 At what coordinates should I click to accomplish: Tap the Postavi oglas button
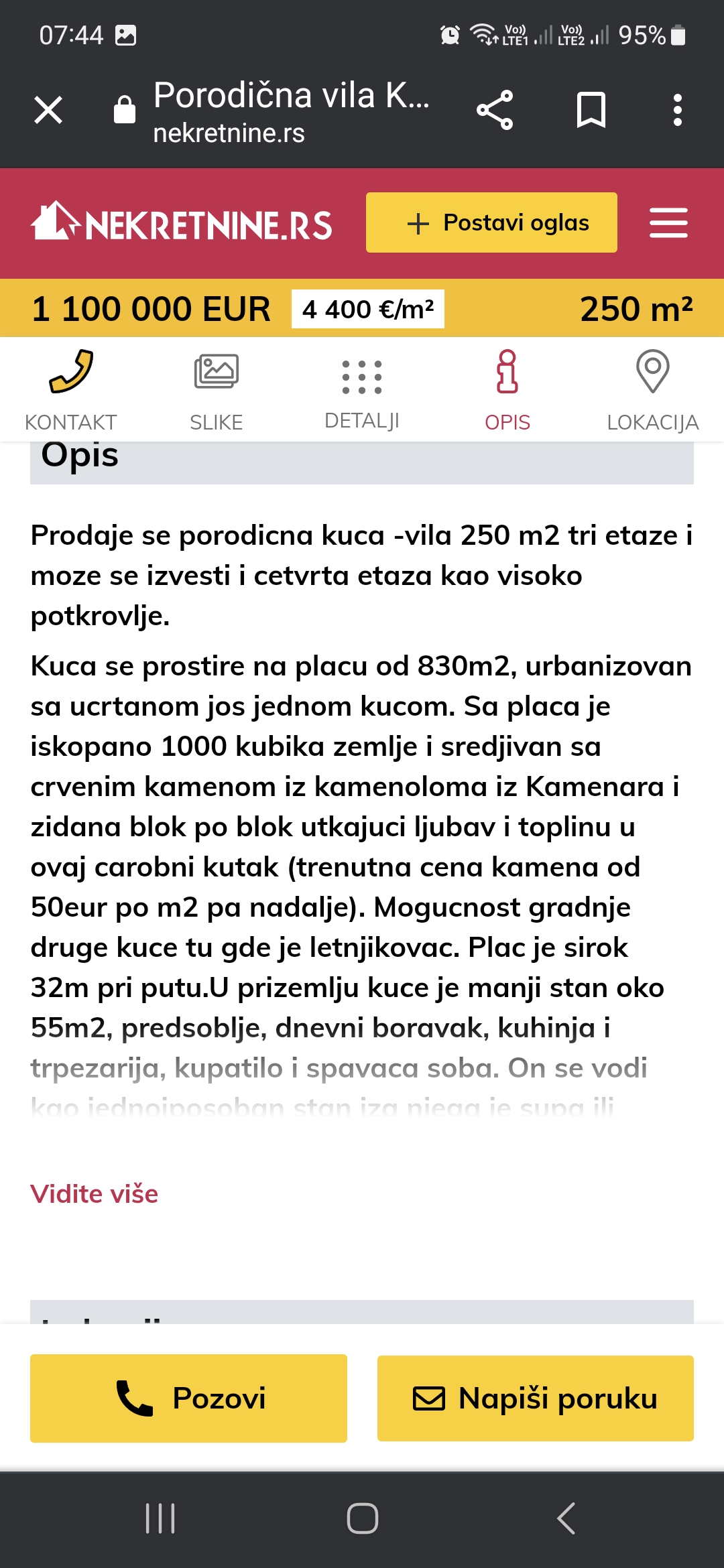(491, 222)
